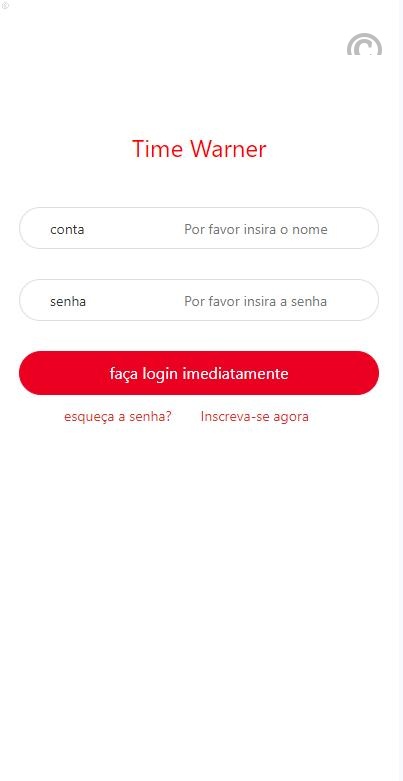Tap faça login imediatamente button
This screenshot has height=781, width=403.
click(199, 373)
